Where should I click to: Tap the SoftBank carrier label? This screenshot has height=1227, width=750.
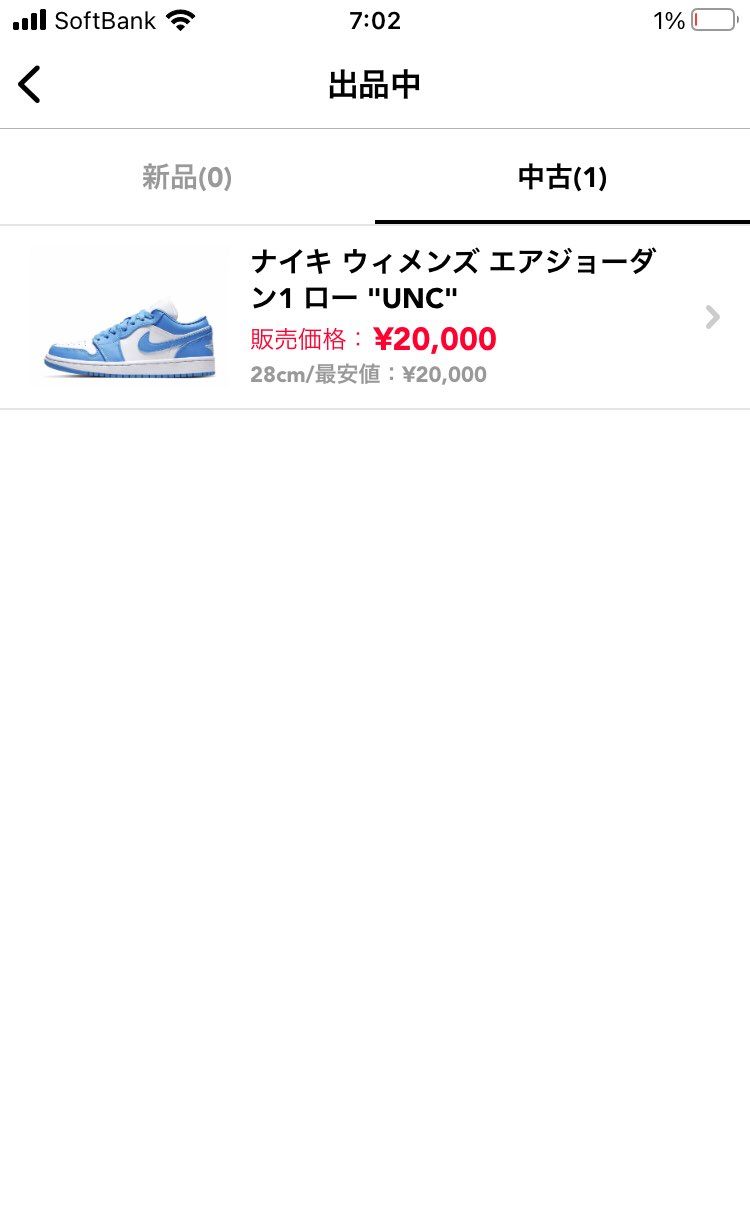click(105, 18)
